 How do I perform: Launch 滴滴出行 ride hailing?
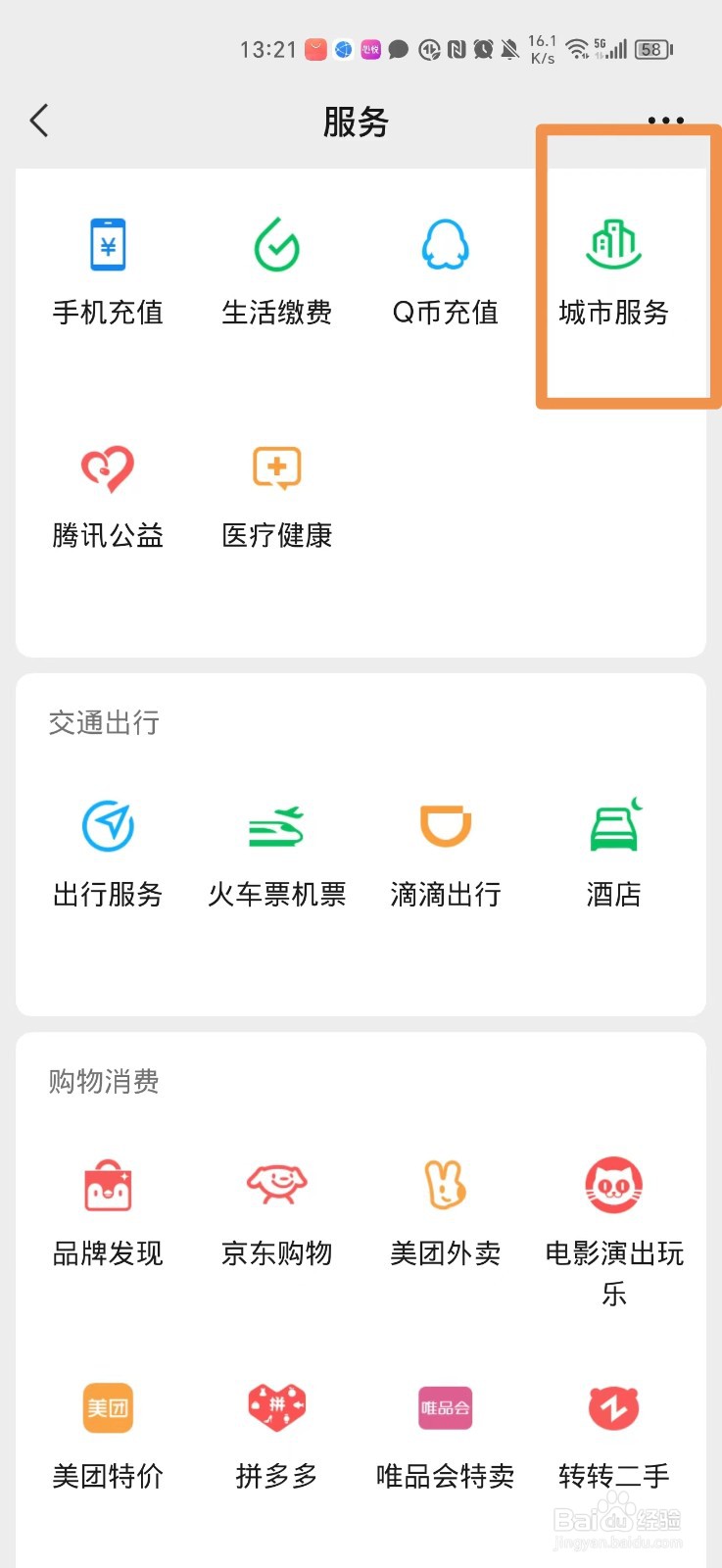[446, 855]
